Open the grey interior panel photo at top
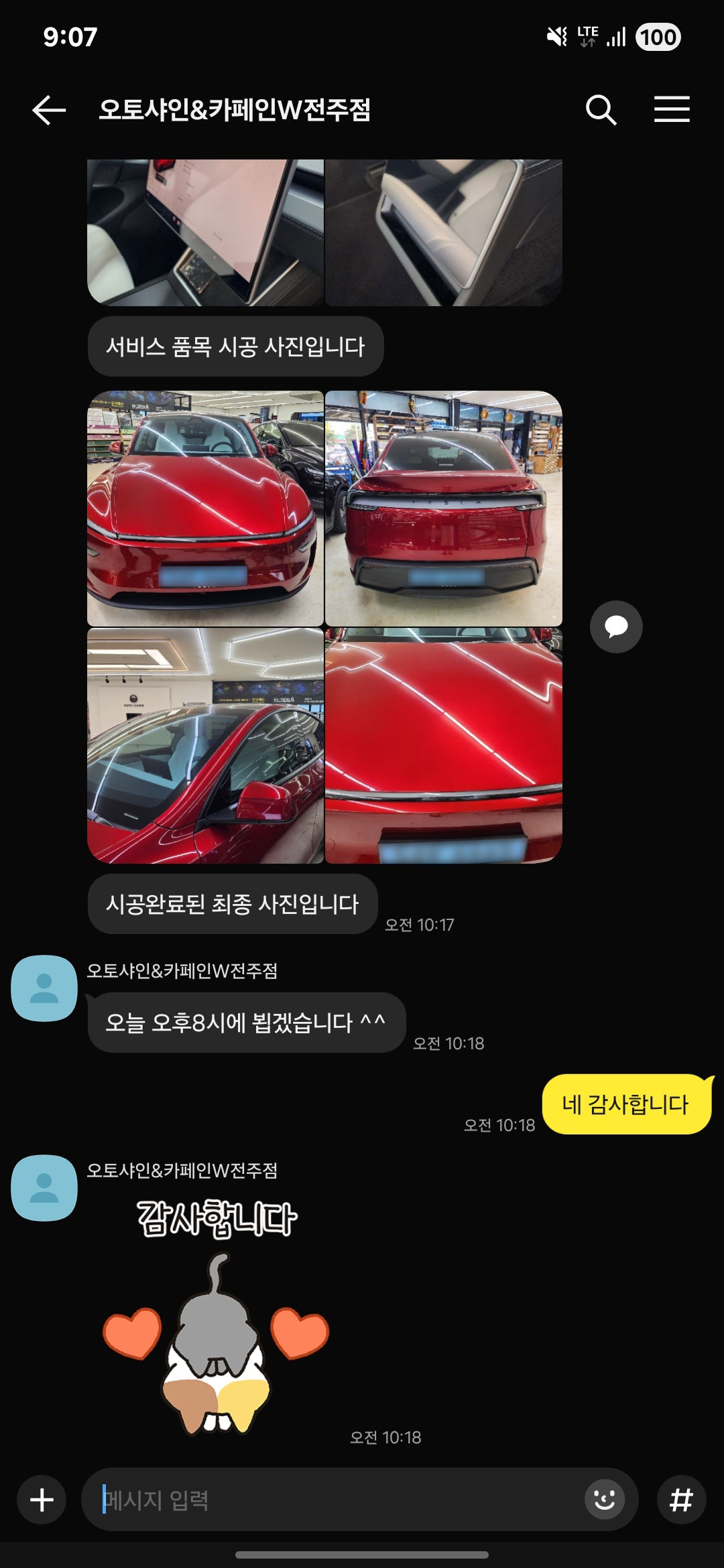This screenshot has height=1568, width=724. coord(443,232)
